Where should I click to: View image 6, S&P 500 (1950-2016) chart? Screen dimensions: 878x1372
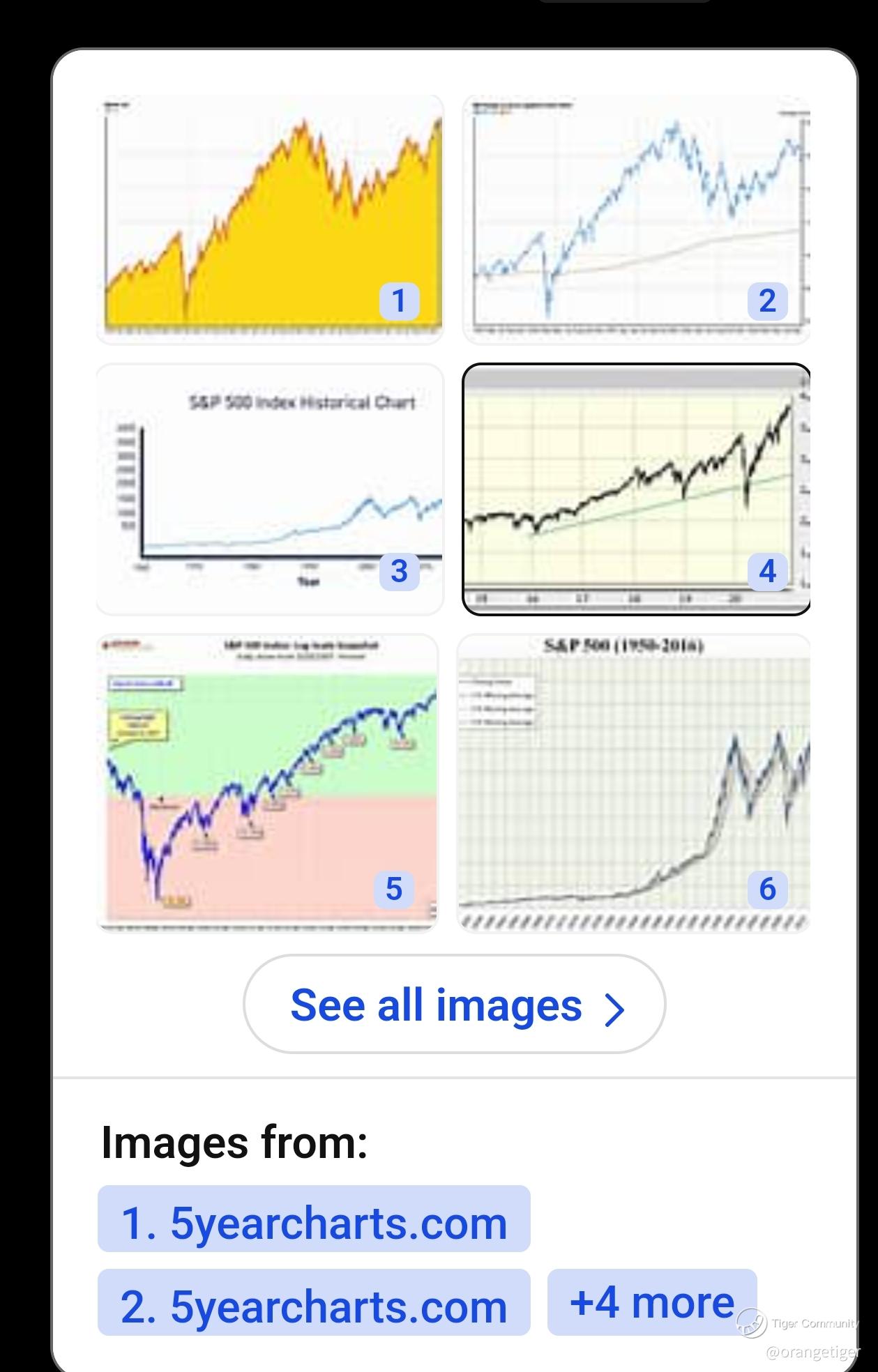pyautogui.click(x=633, y=782)
